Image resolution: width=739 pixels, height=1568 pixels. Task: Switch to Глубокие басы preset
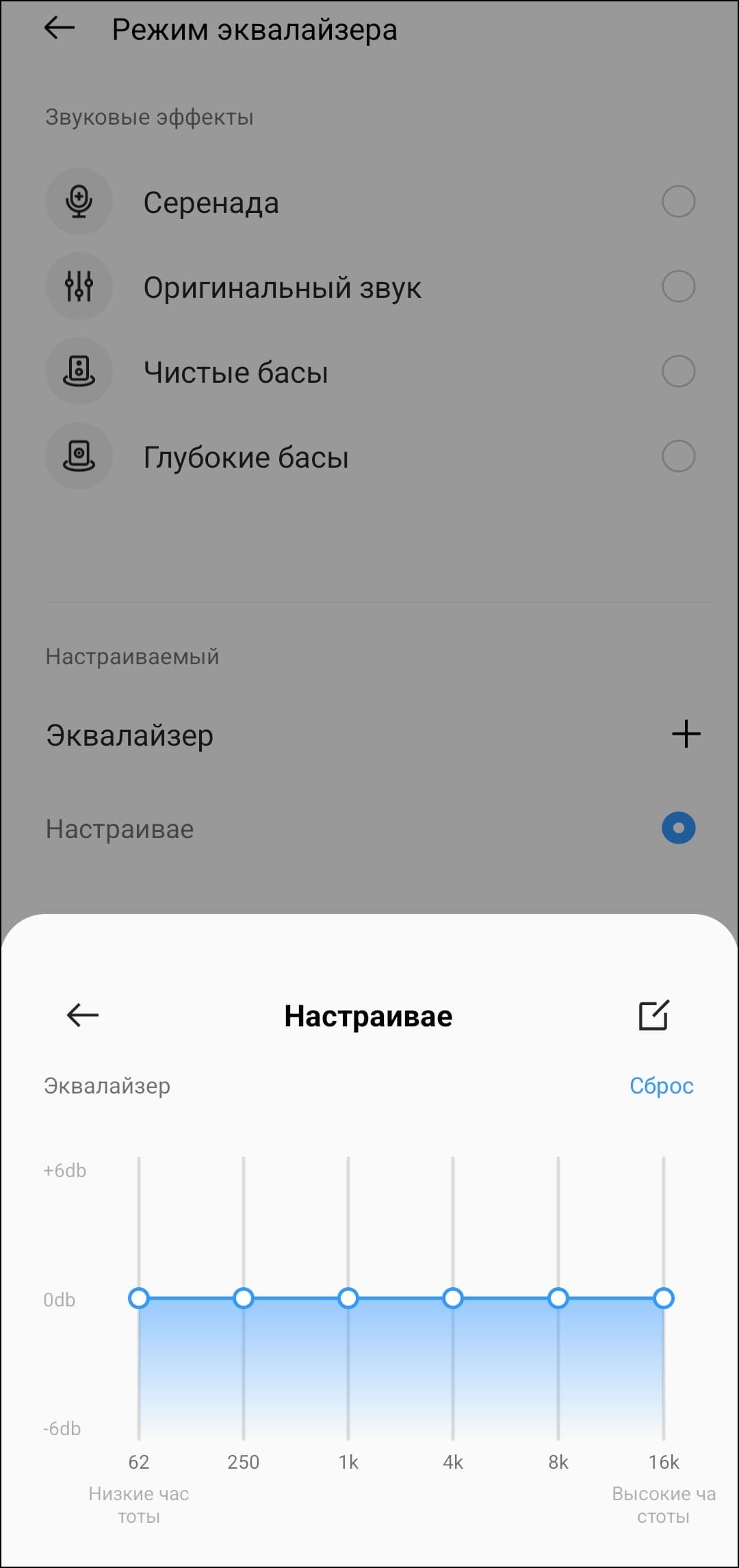coord(677,457)
